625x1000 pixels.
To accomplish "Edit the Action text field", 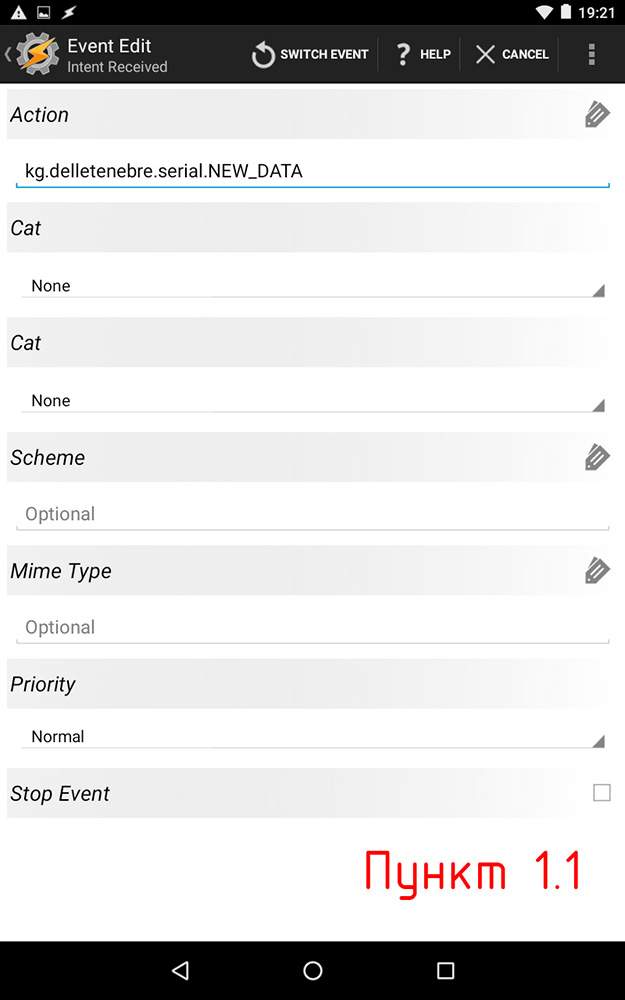I will pos(312,172).
